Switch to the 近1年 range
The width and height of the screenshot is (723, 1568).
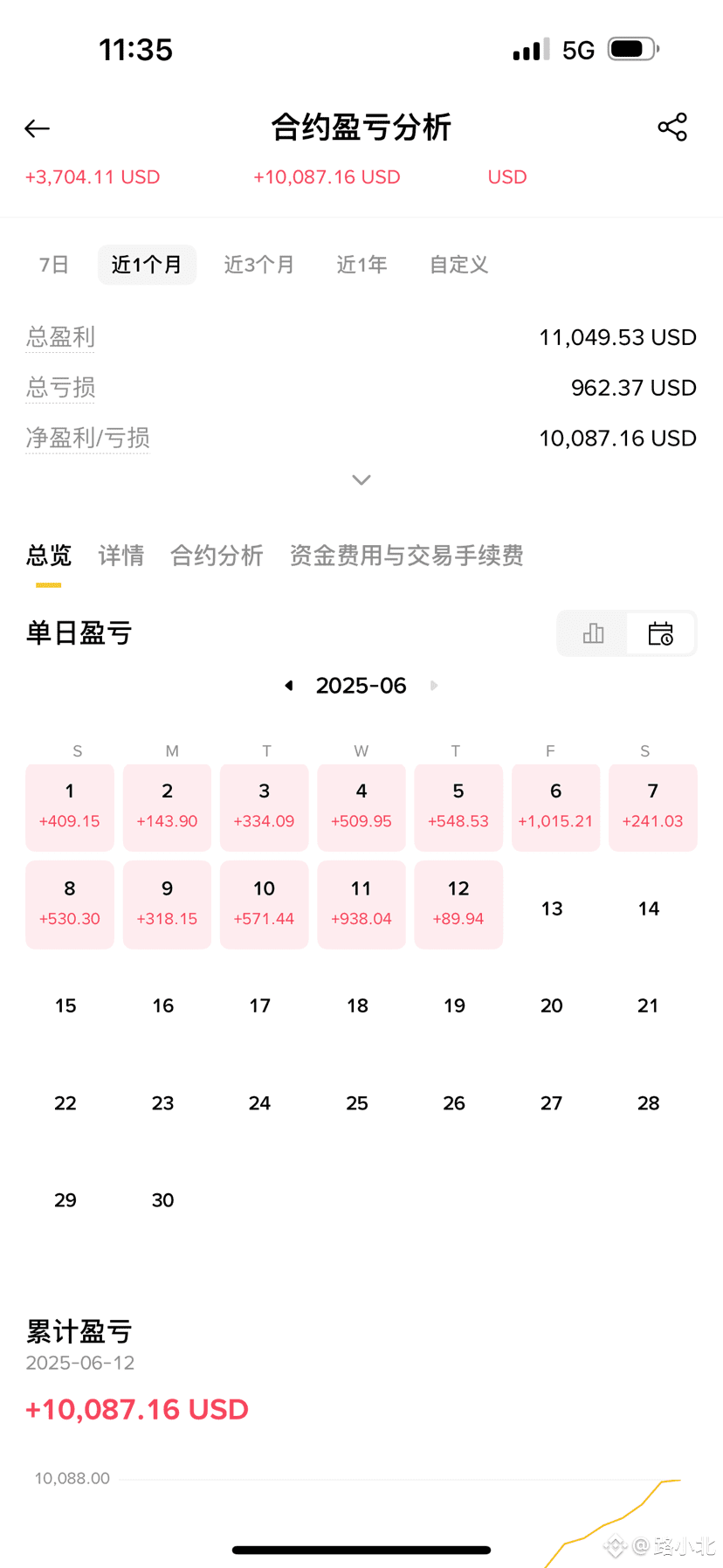[361, 265]
